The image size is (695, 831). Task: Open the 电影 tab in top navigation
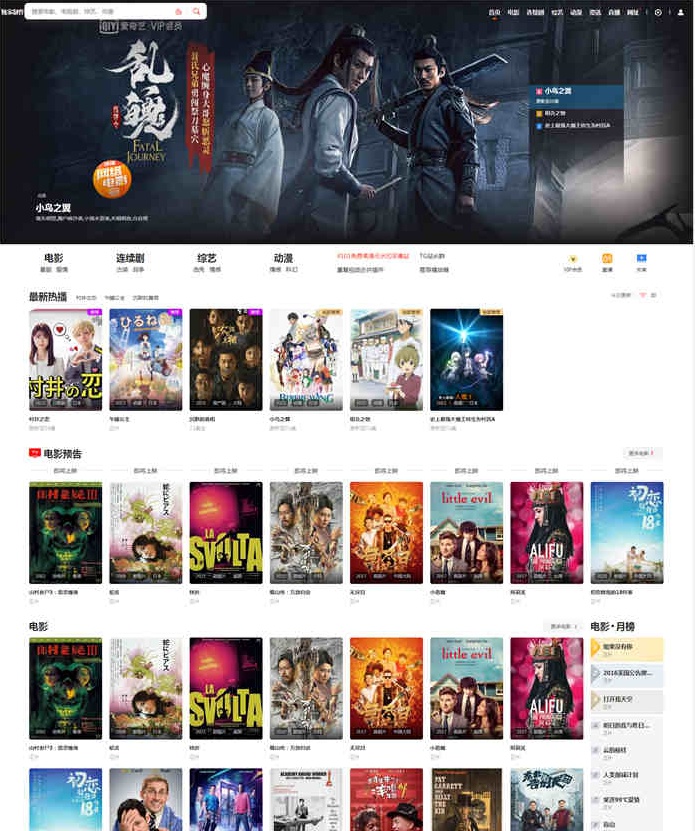point(513,12)
